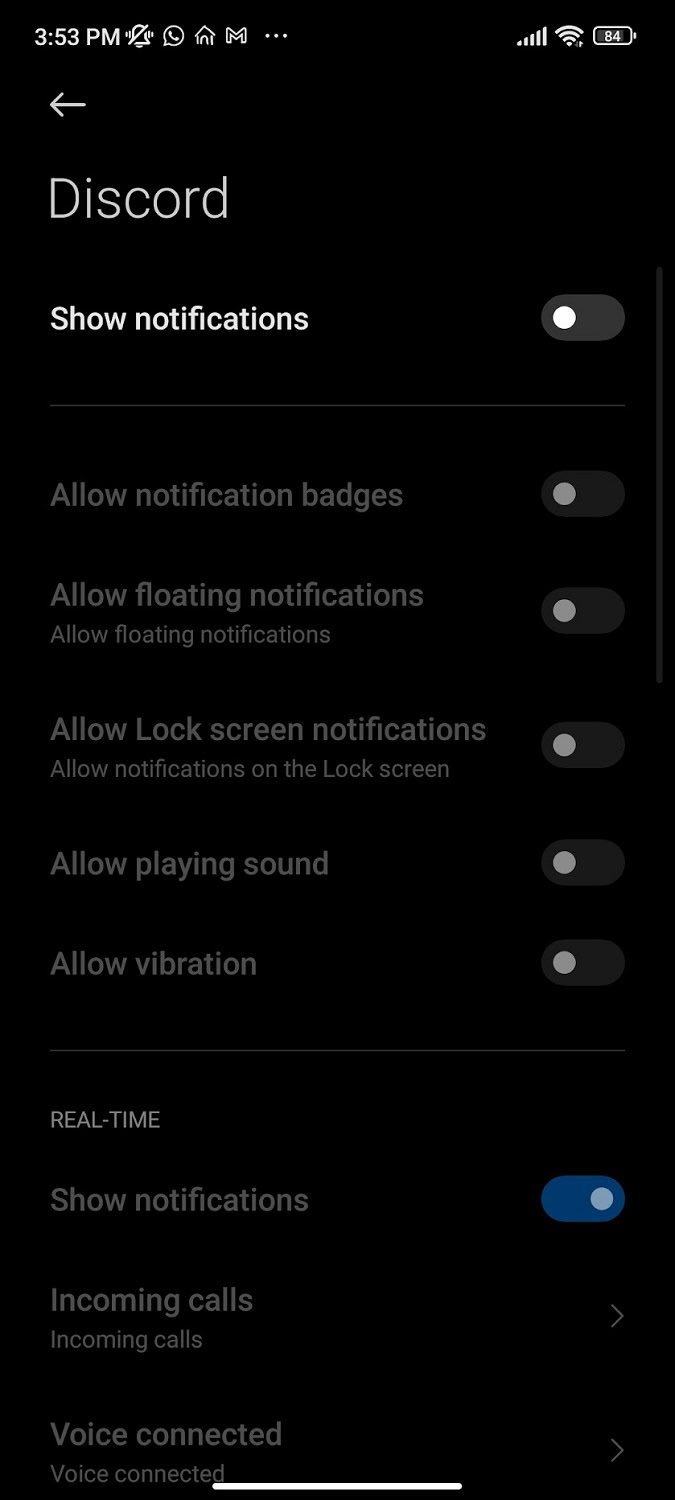675x1500 pixels.
Task: Toggle Allow notification badges
Action: pos(582,494)
